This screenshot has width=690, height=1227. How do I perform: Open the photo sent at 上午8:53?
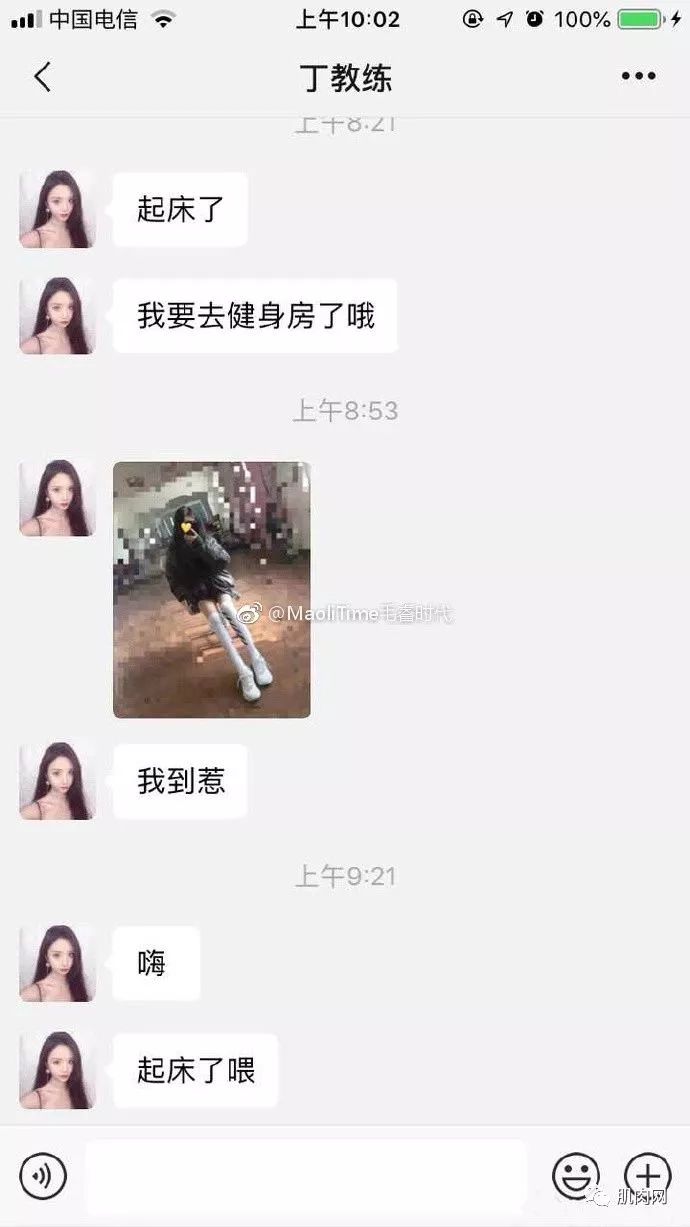pos(211,589)
